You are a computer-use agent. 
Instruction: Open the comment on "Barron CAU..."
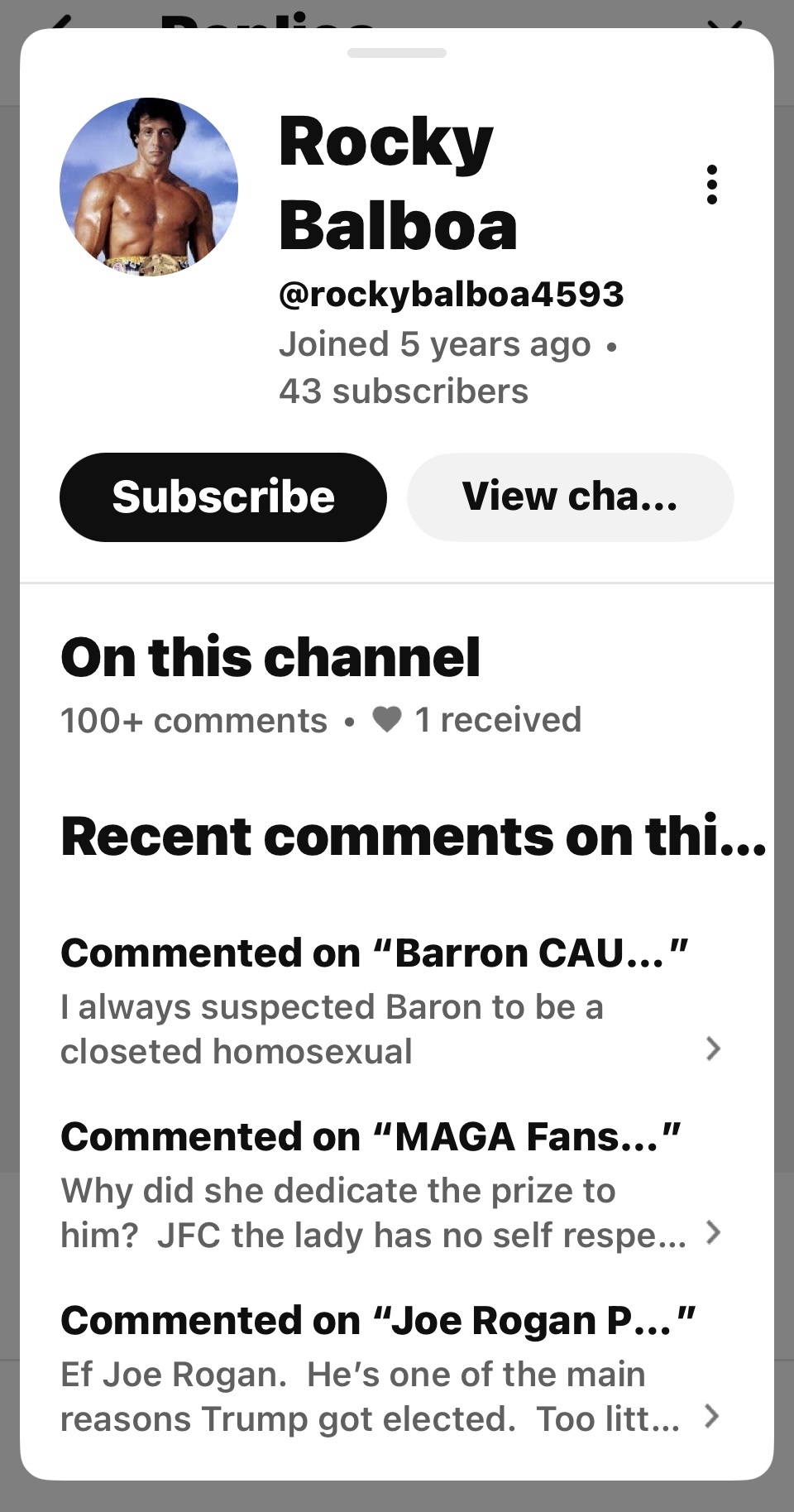pos(390,1002)
